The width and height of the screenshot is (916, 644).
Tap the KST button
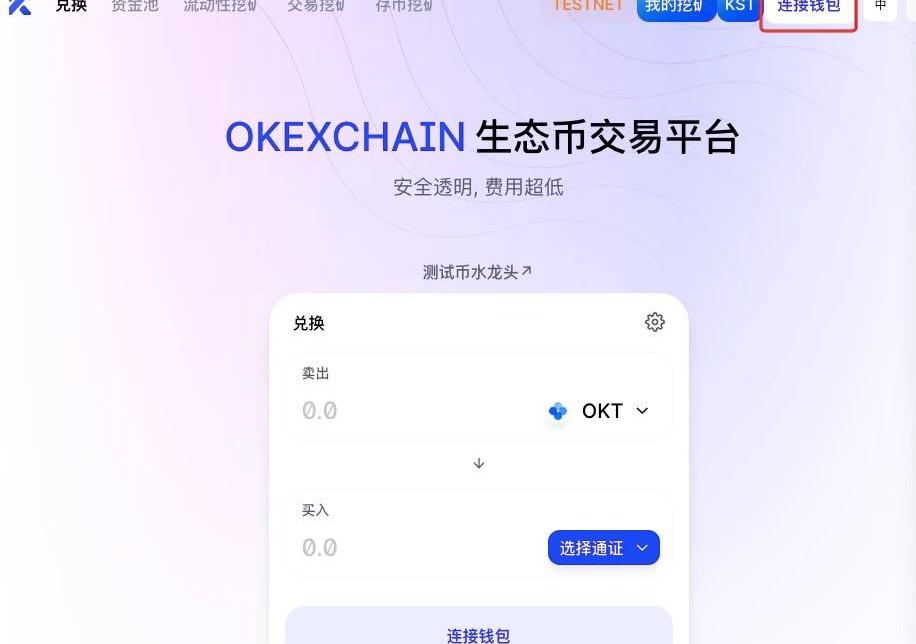coord(740,6)
